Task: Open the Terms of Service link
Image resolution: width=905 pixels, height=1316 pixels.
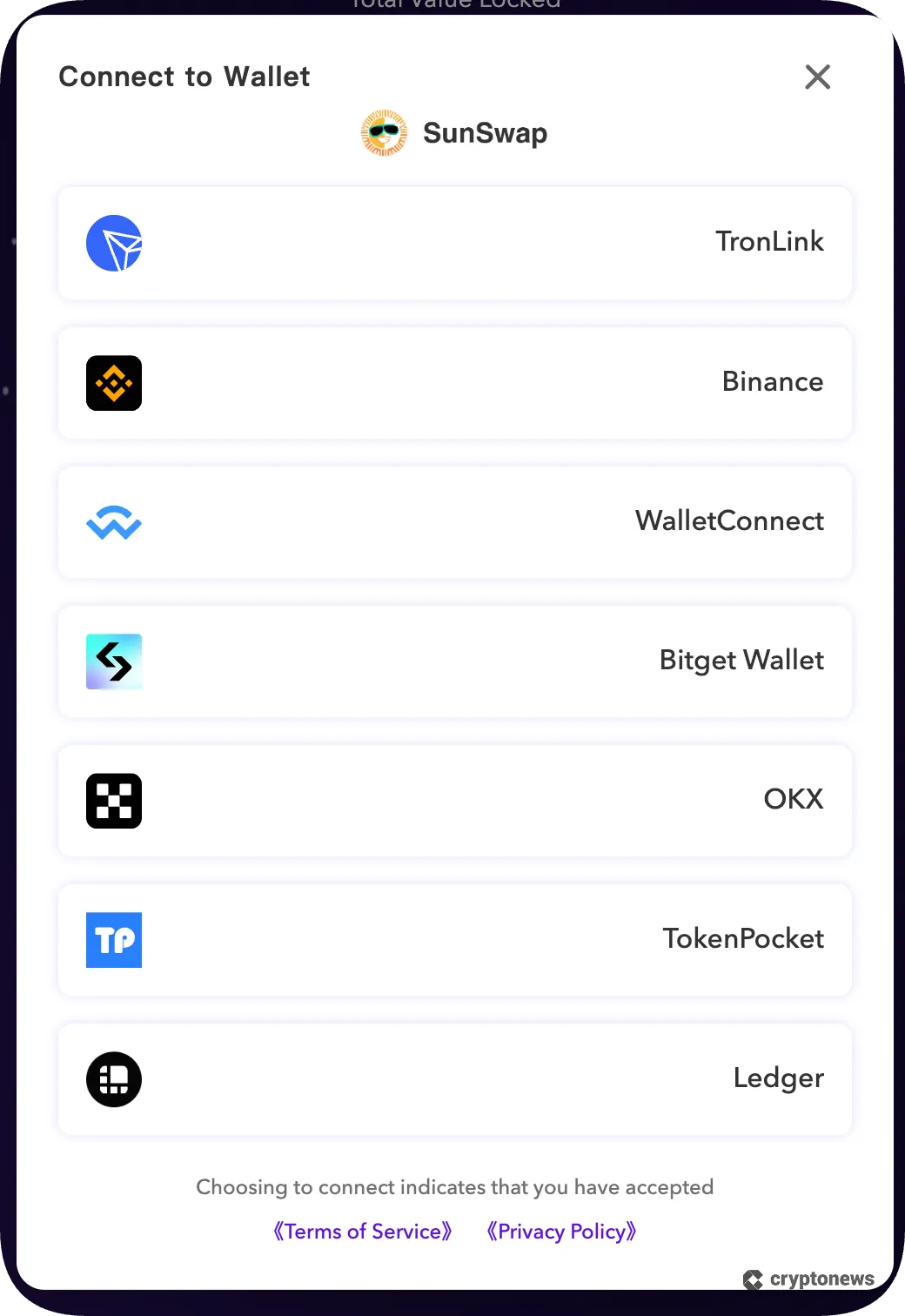Action: click(362, 1231)
